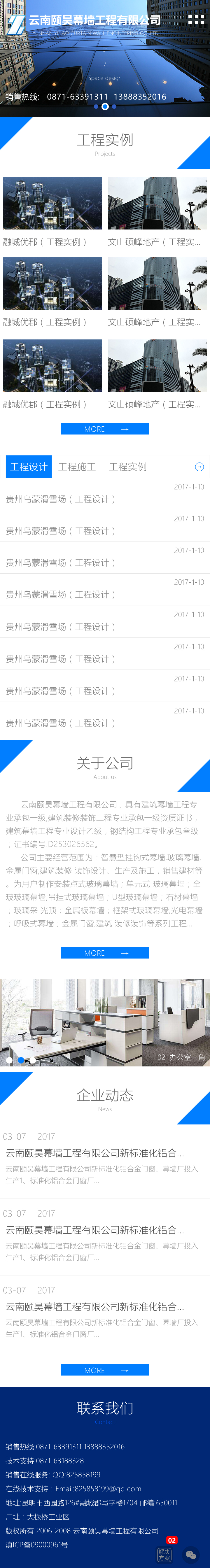Switch to the 工程设计 tab
The image size is (210, 1568).
coord(29,467)
